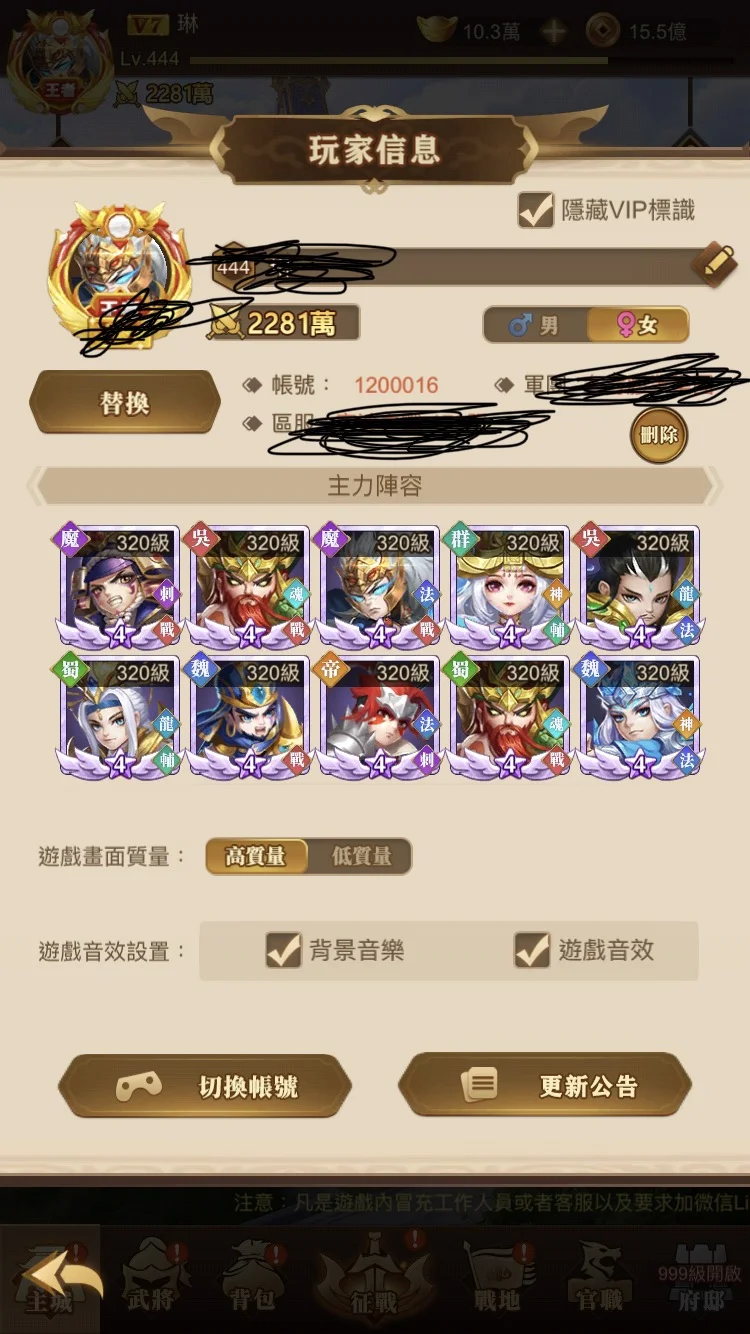750x1334 pixels.
Task: Tap the 替換 button
Action: point(125,404)
